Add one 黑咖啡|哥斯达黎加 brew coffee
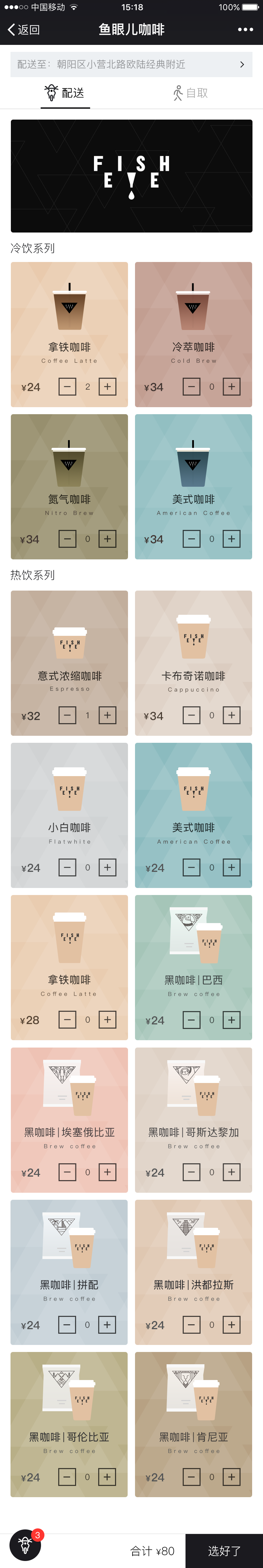 click(x=231, y=1172)
